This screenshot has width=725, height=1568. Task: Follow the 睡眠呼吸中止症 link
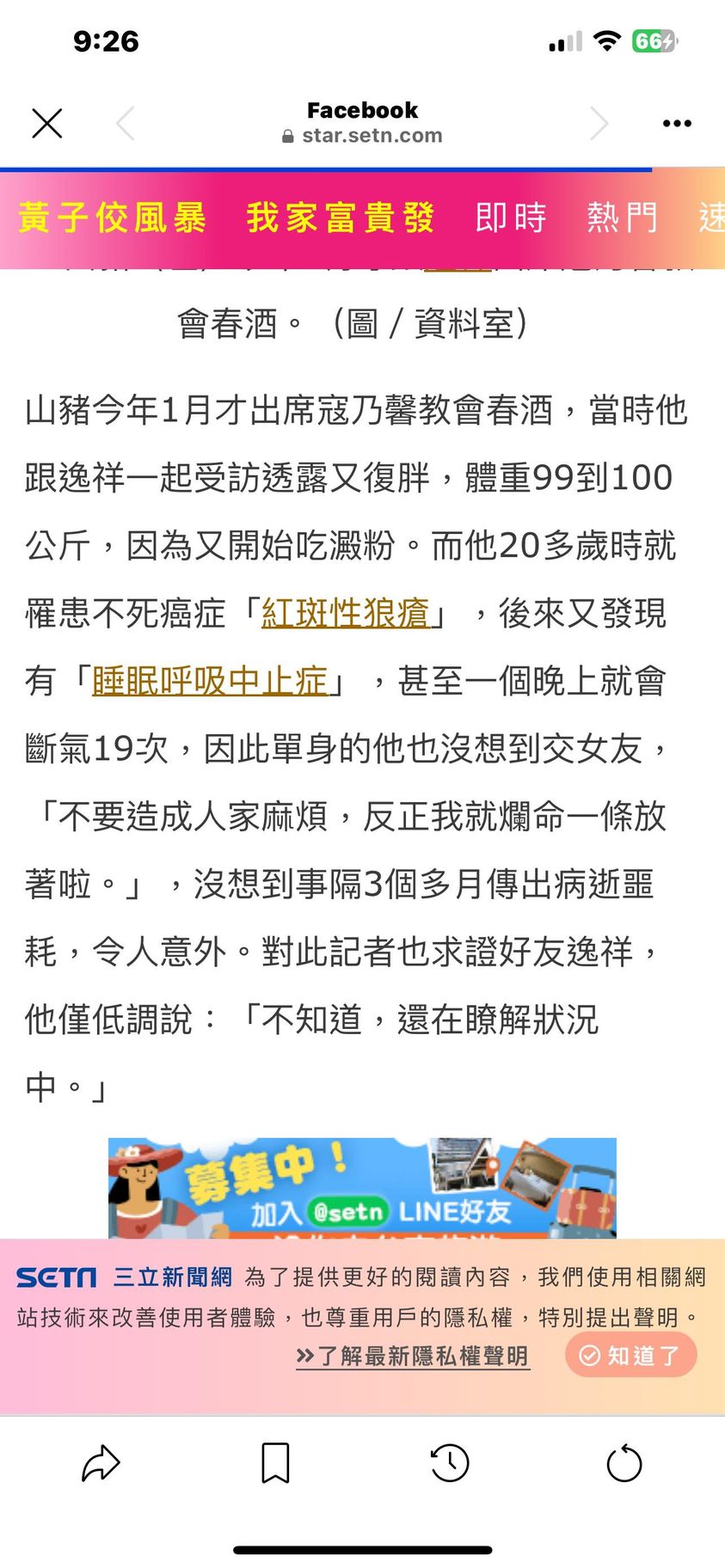[210, 682]
